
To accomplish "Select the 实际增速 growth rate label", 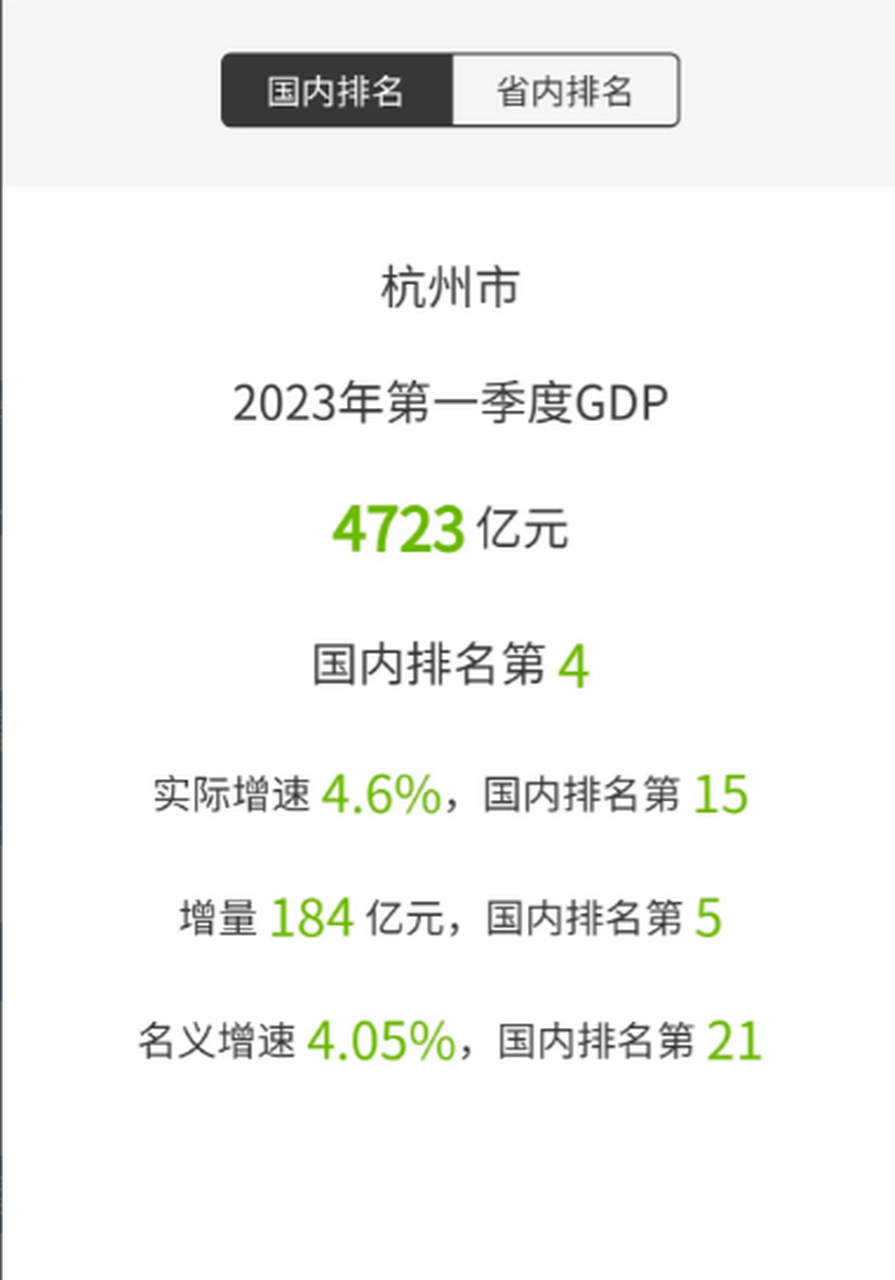I will tap(228, 795).
